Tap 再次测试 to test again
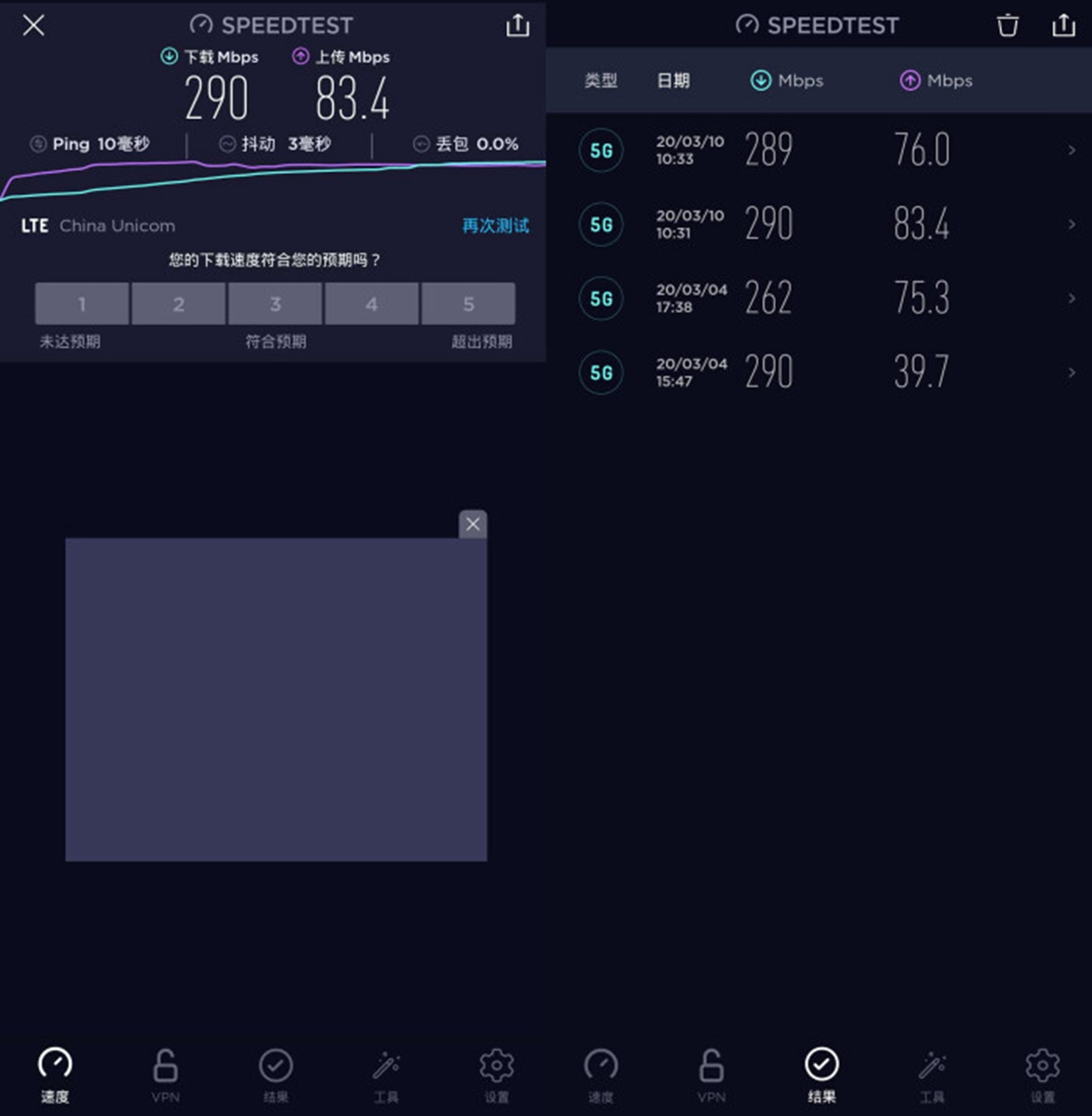 [x=495, y=226]
